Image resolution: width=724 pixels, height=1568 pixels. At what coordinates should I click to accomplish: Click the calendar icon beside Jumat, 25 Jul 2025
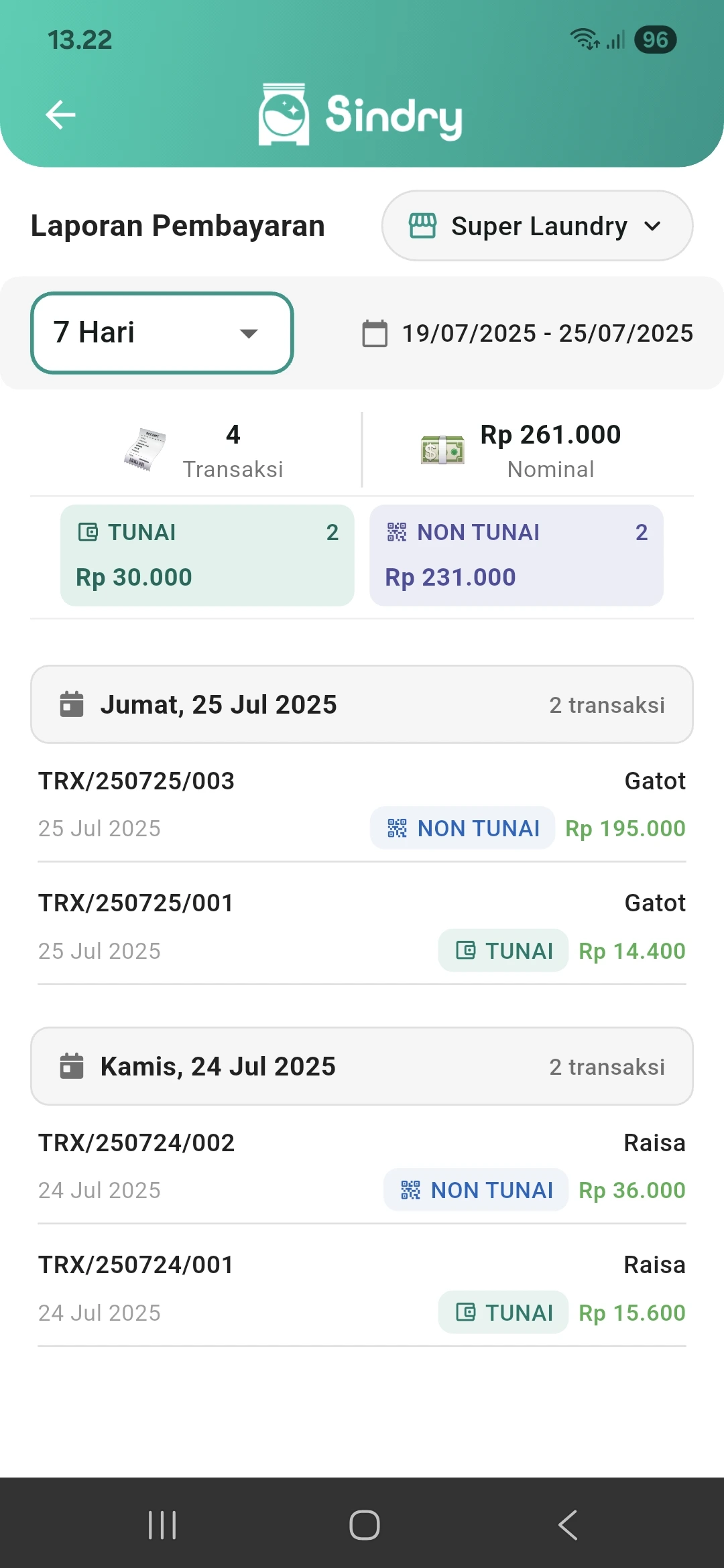click(70, 704)
